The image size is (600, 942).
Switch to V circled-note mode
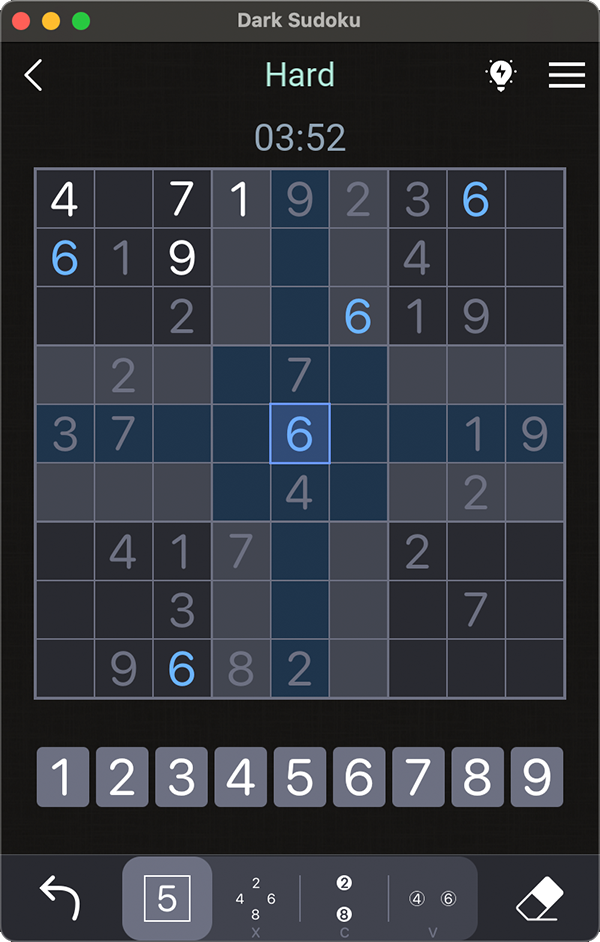click(x=432, y=899)
